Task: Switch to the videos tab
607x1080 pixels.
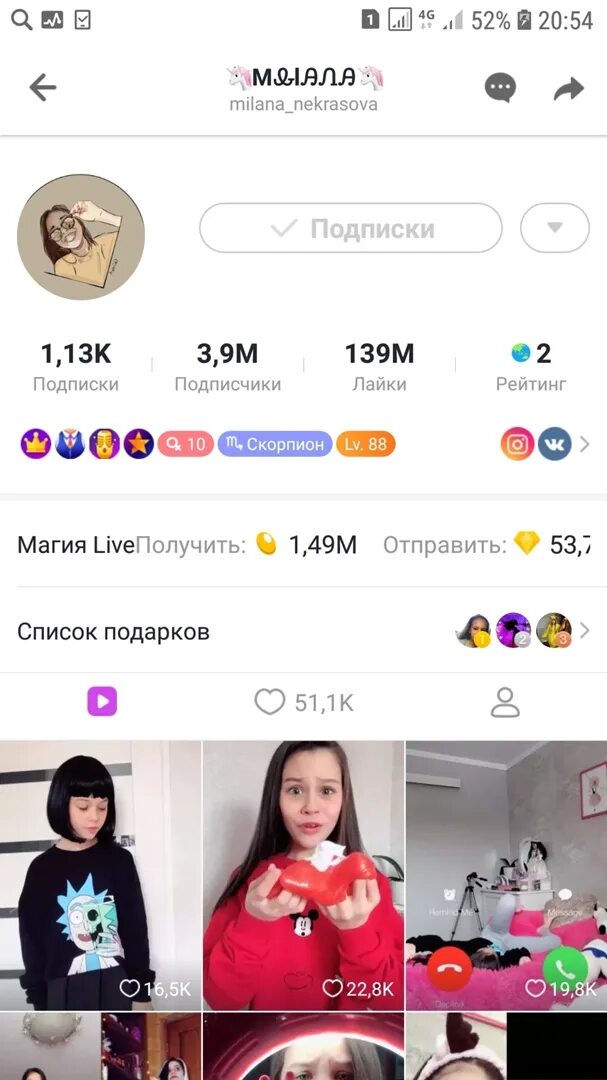Action: 102,703
